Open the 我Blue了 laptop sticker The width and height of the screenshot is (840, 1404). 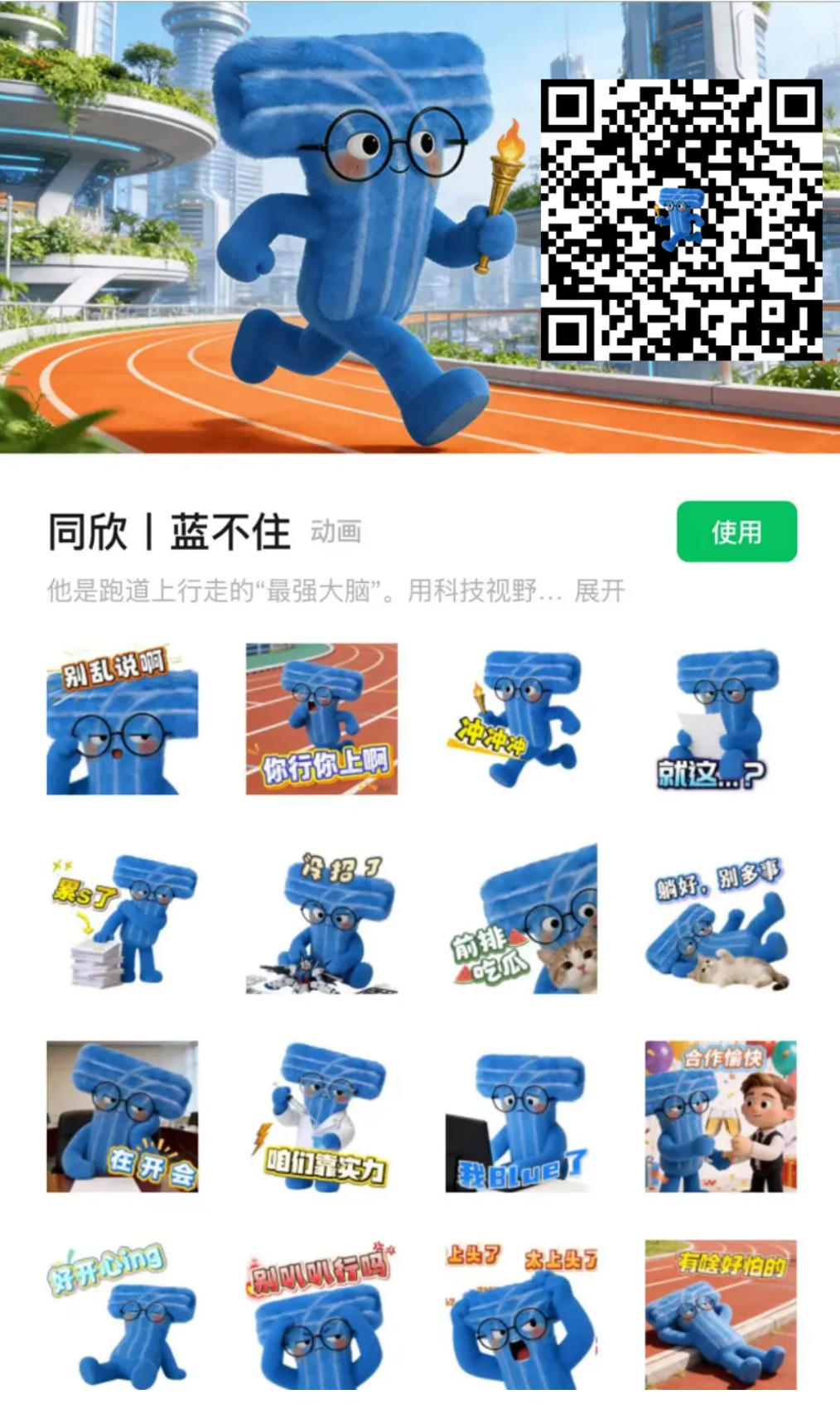(520, 1118)
